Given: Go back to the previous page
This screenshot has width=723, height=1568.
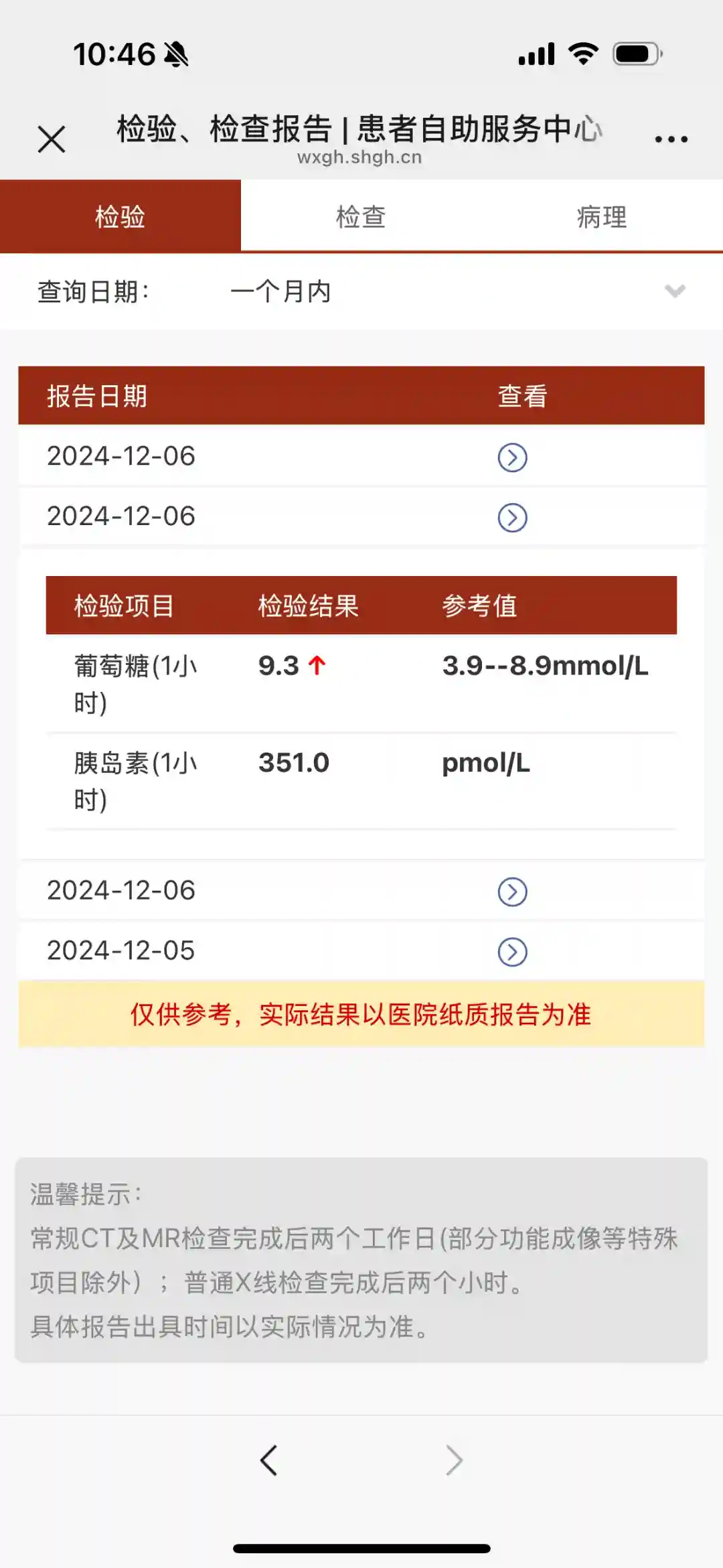Looking at the screenshot, I should tap(269, 1461).
